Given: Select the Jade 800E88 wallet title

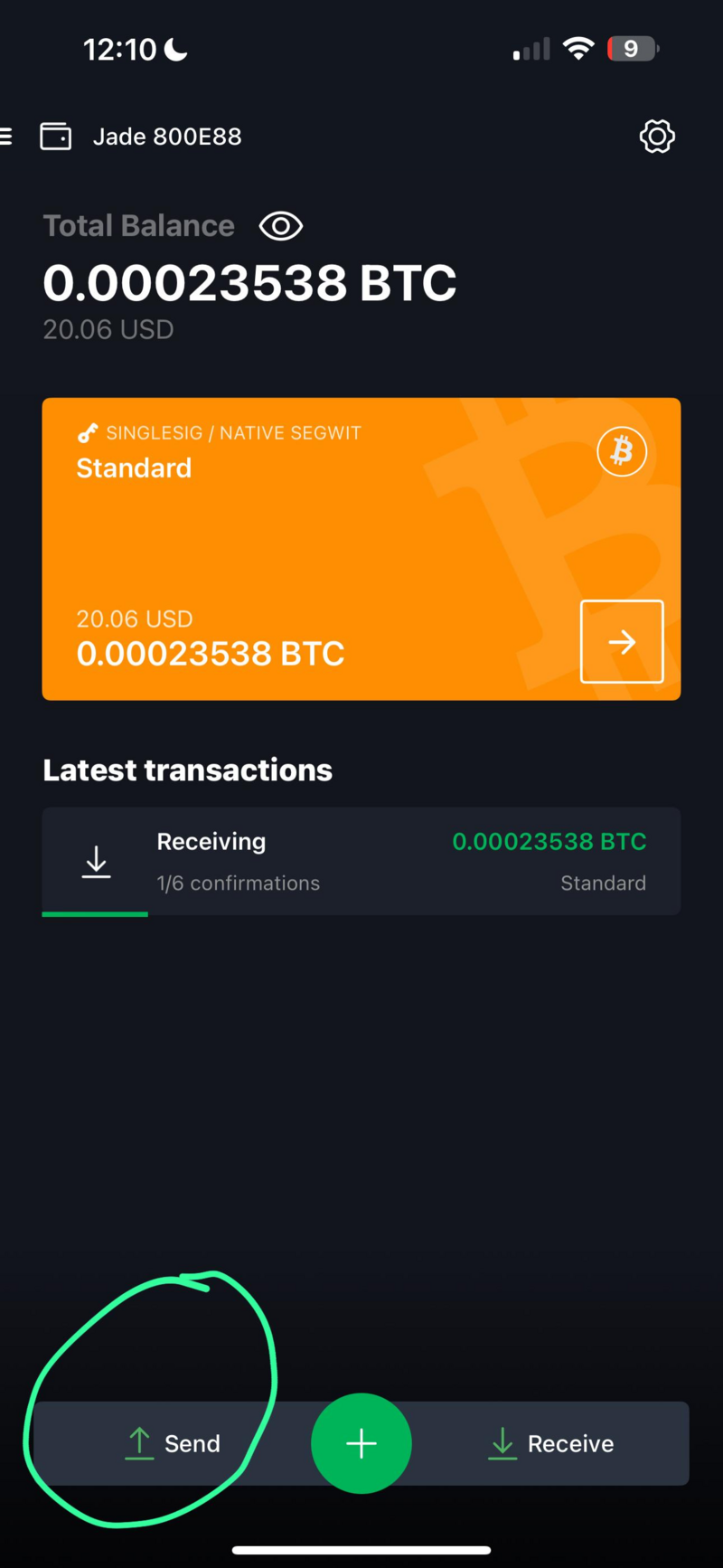Looking at the screenshot, I should [x=166, y=137].
